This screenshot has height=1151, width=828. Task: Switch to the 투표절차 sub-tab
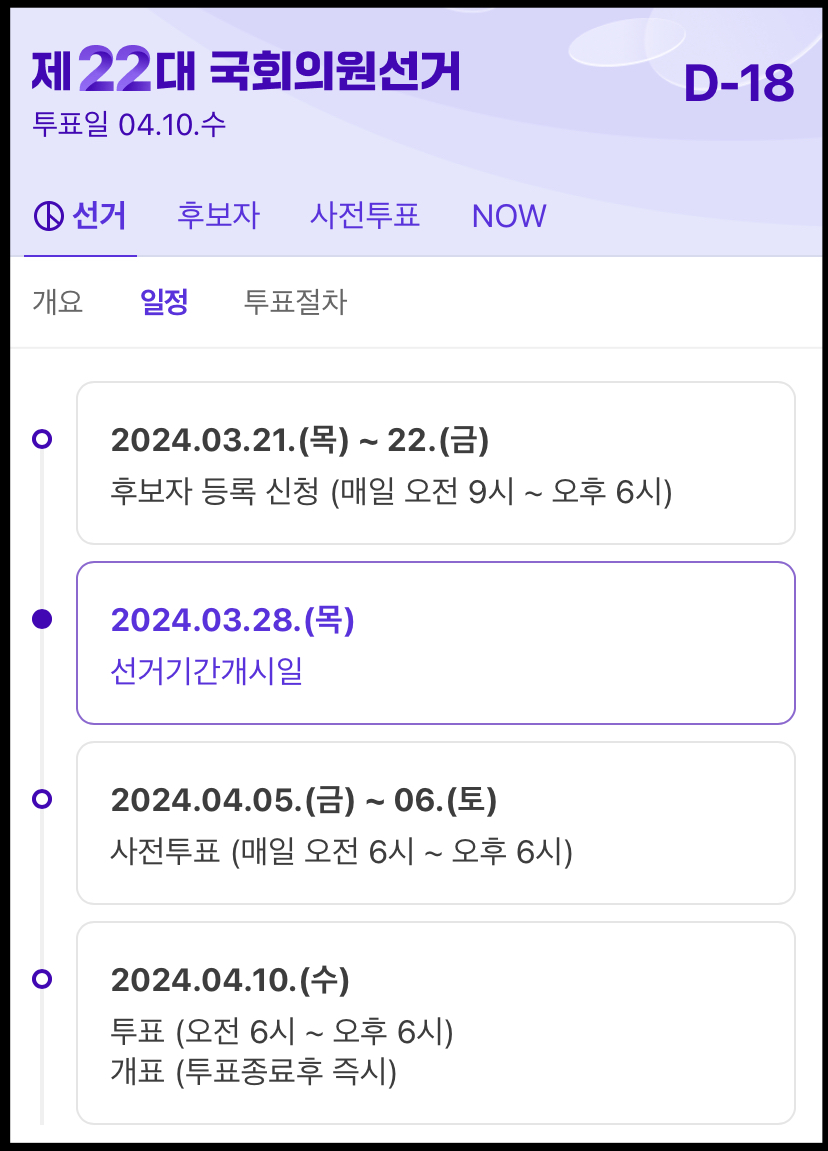pos(295,302)
